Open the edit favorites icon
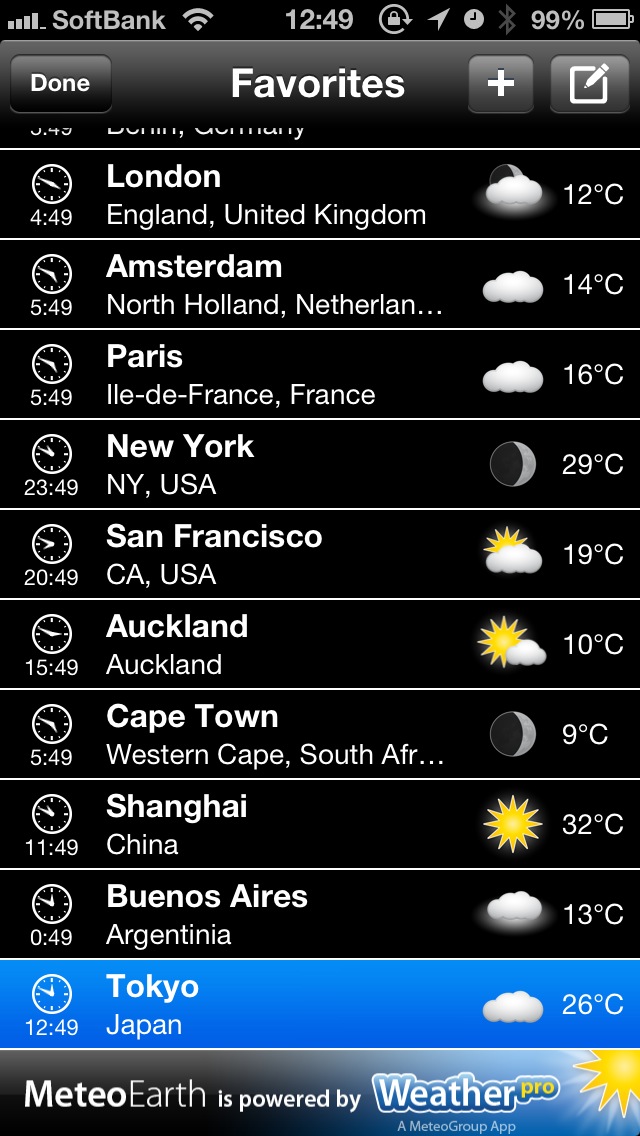The width and height of the screenshot is (640, 1136). point(589,84)
